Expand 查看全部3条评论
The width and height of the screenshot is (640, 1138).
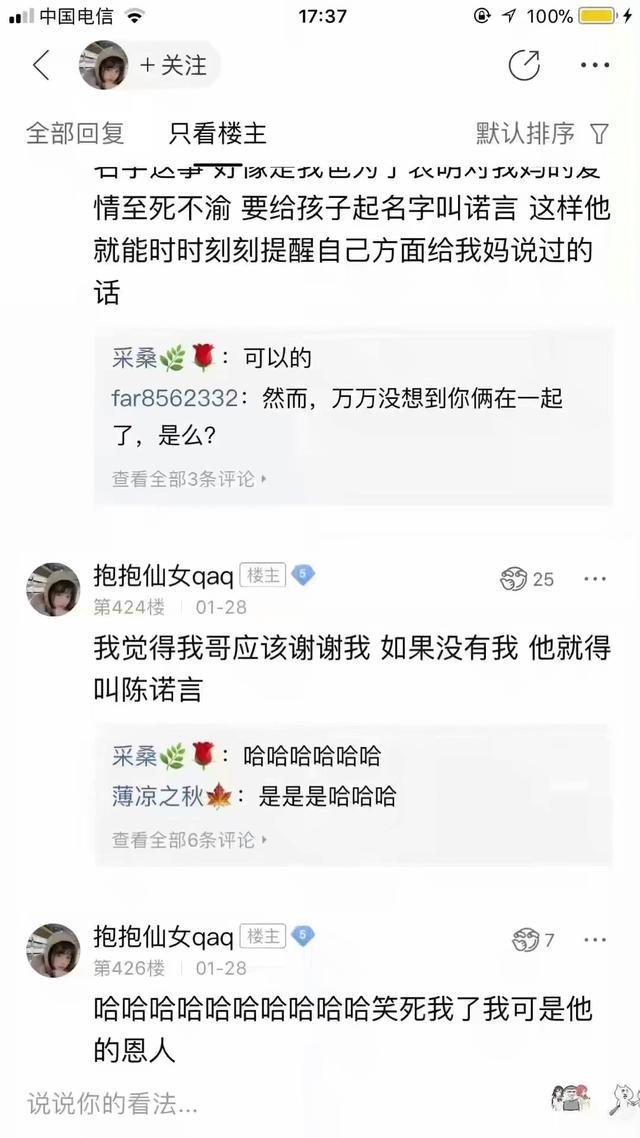pyautogui.click(x=189, y=479)
